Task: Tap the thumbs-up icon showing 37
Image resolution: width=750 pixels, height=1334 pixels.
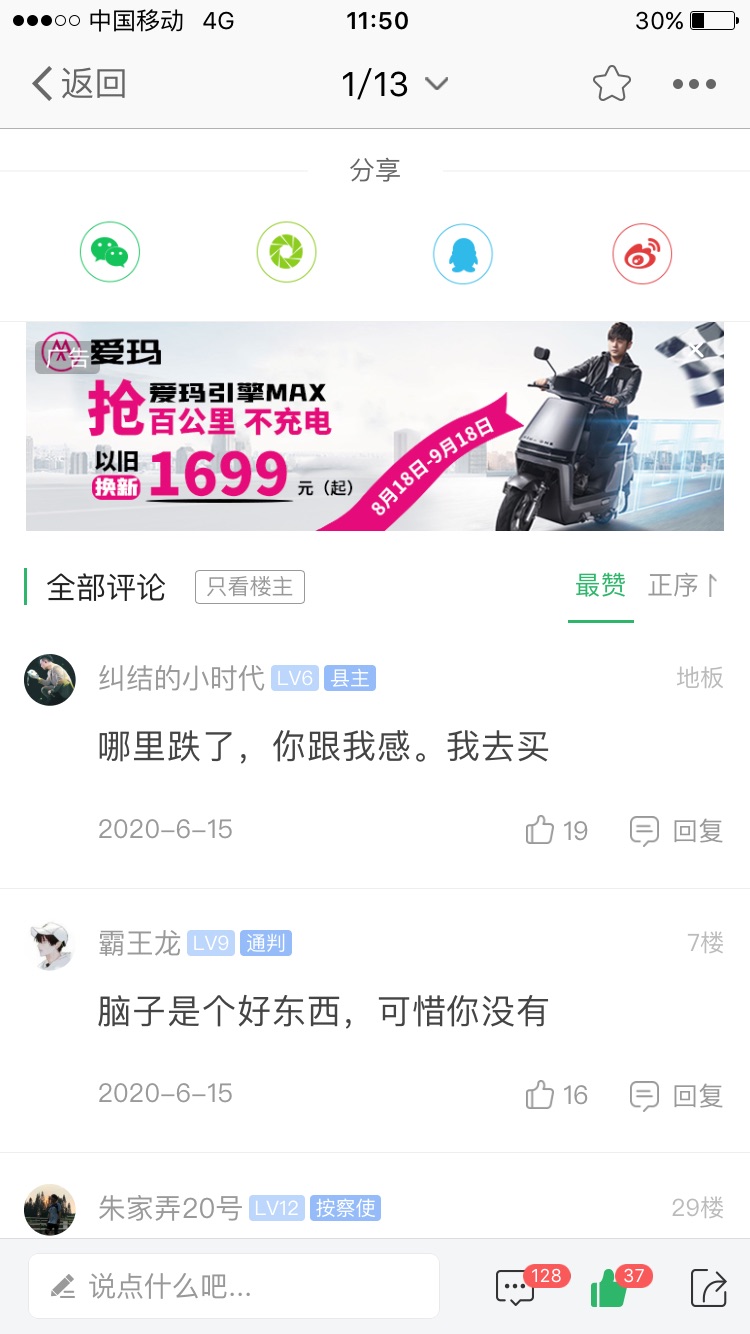Action: tap(610, 1287)
